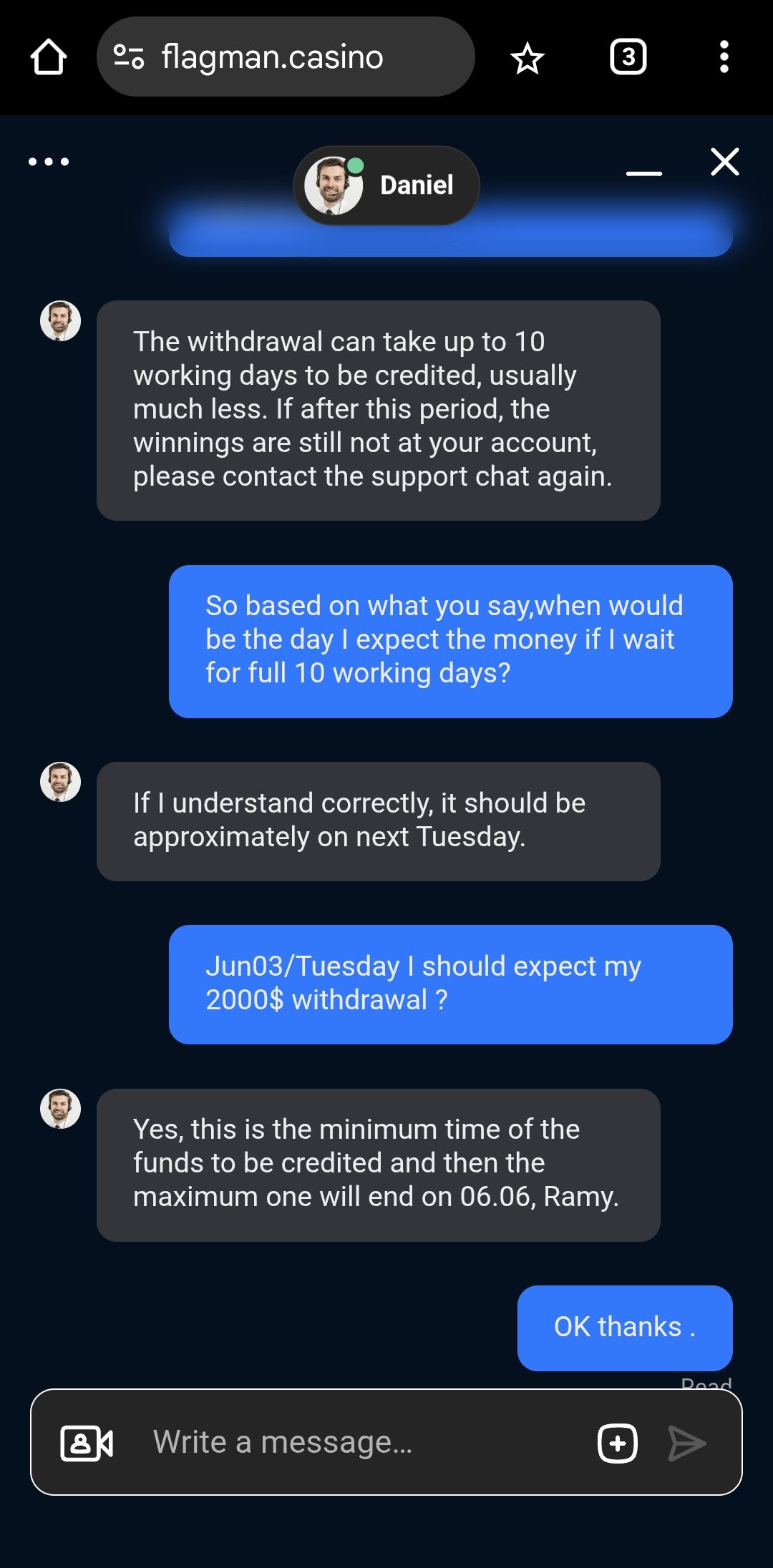The width and height of the screenshot is (773, 1568).
Task: Tap the flagman.casino address bar
Action: pyautogui.click(x=286, y=57)
